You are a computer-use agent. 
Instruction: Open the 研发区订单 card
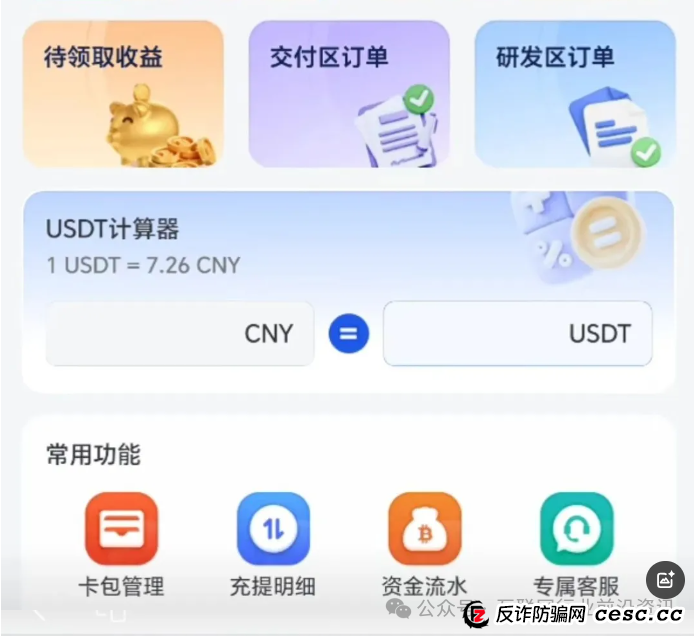[x=575, y=94]
